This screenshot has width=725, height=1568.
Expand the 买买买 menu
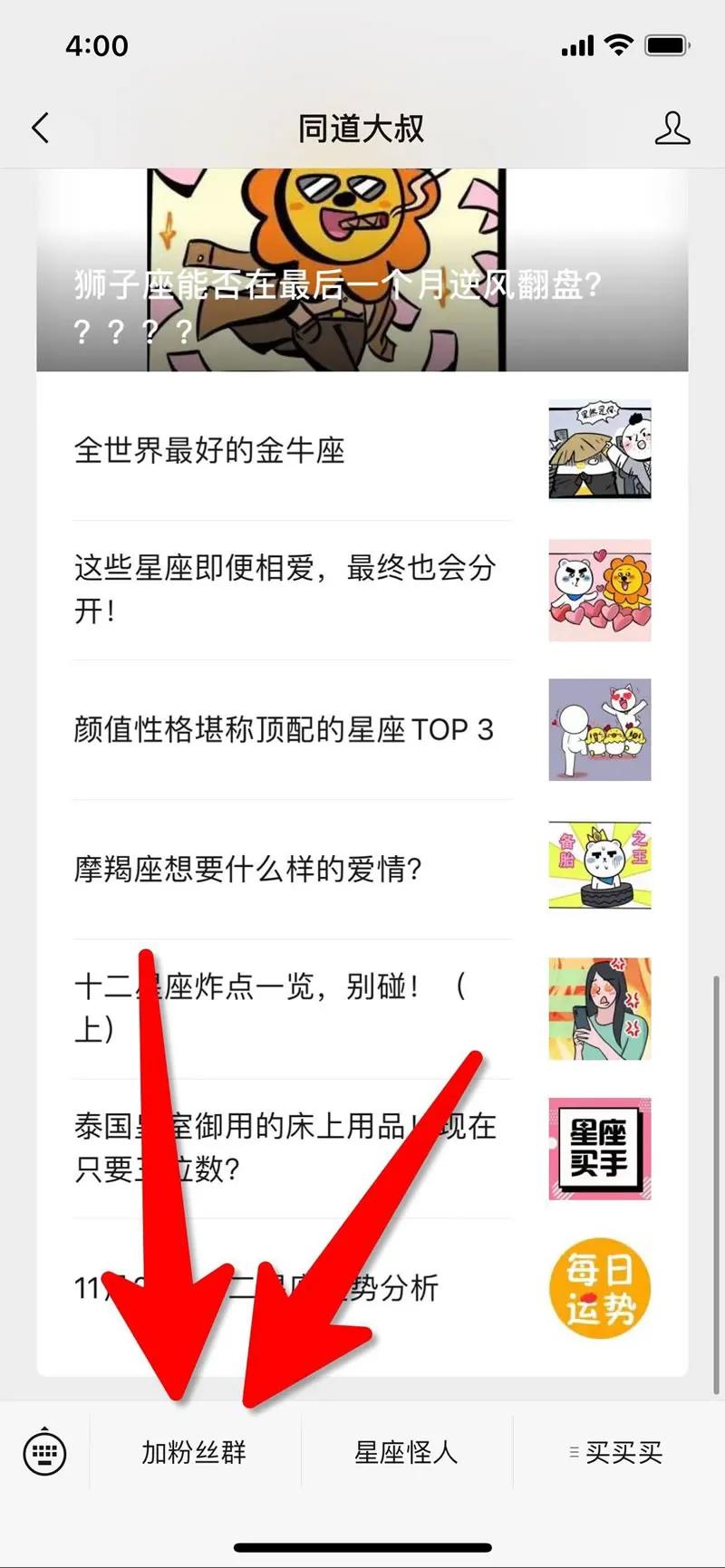[x=618, y=1453]
